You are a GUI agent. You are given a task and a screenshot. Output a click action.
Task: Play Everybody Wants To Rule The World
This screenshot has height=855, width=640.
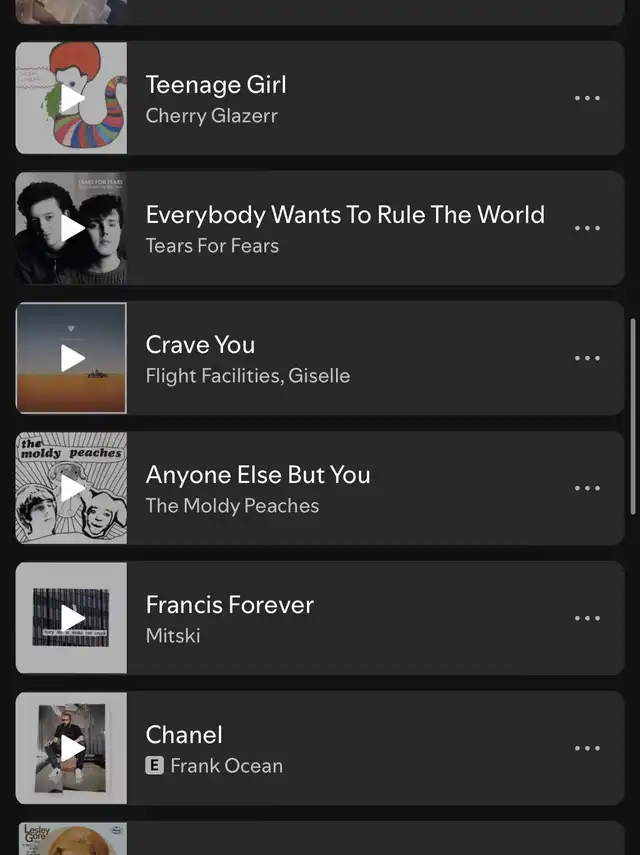coord(72,228)
